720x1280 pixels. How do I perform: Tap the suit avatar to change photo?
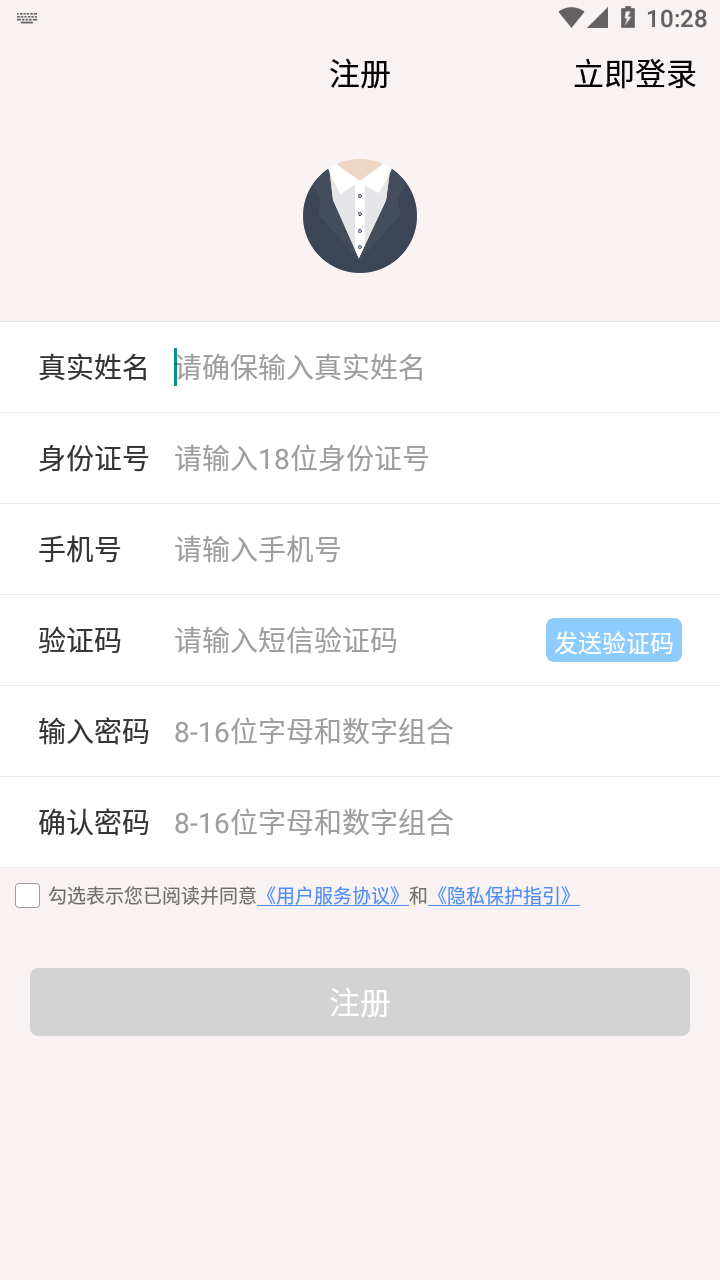pos(360,215)
